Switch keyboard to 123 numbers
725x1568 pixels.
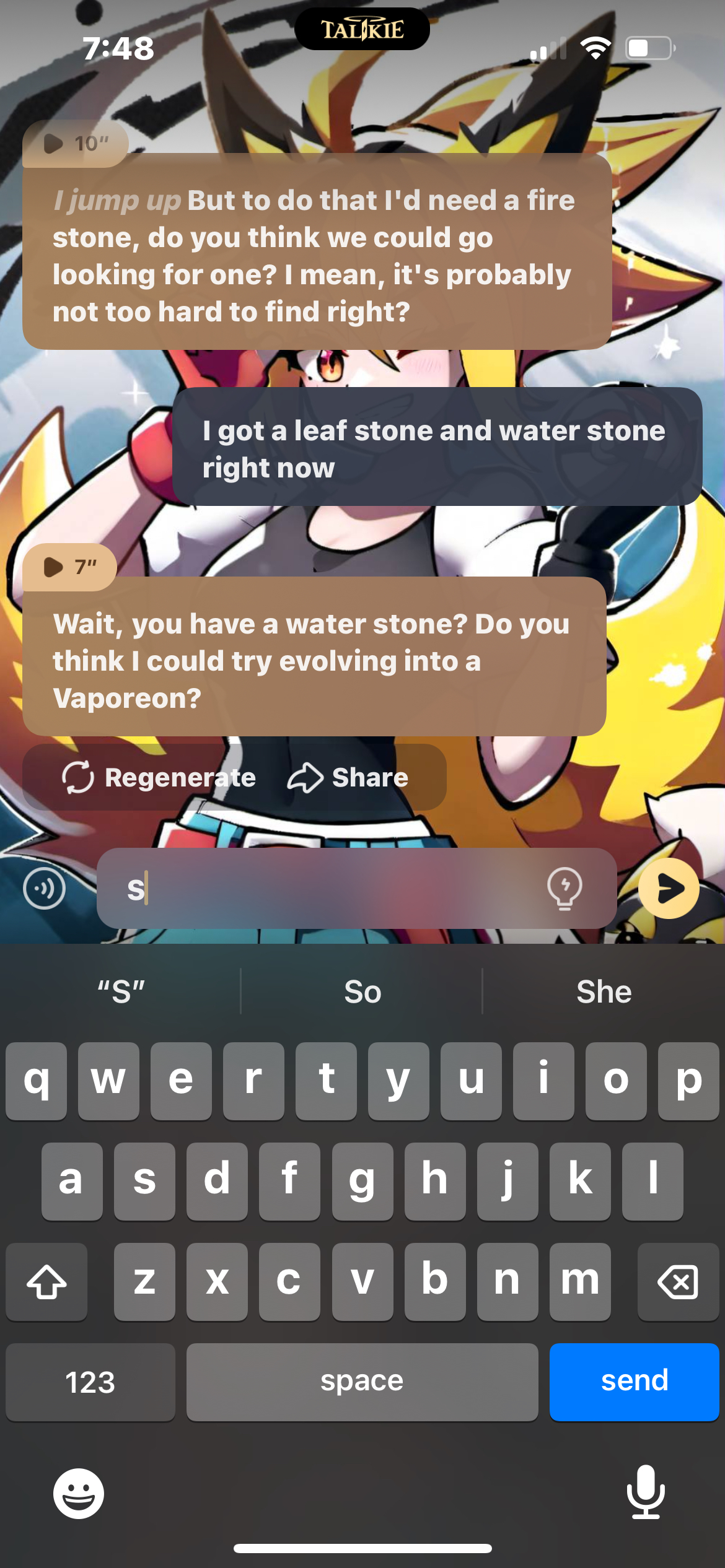(x=90, y=1381)
